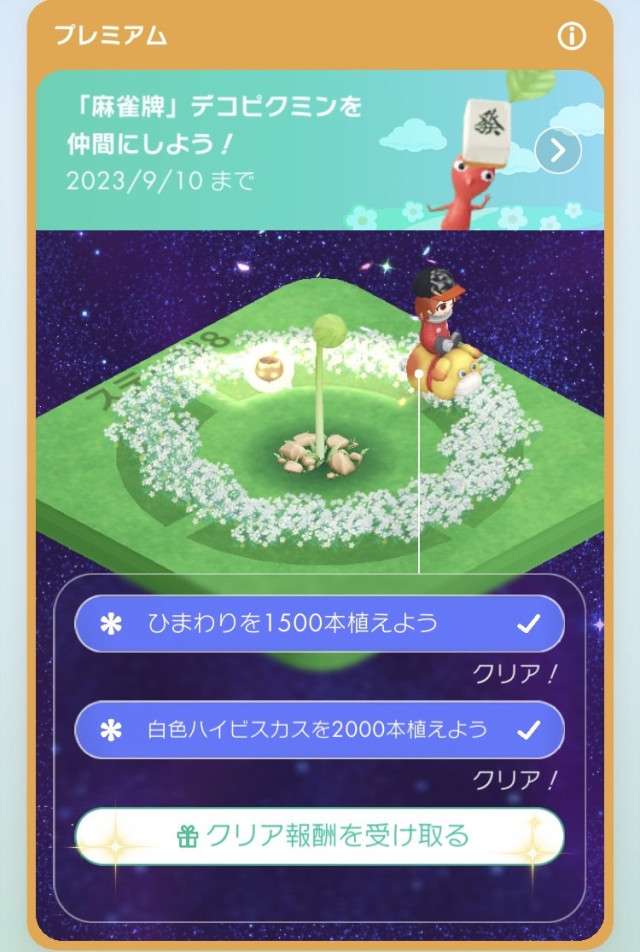Tap the arrow on the 麻雀牌 banner
The width and height of the screenshot is (640, 952).
(x=558, y=151)
